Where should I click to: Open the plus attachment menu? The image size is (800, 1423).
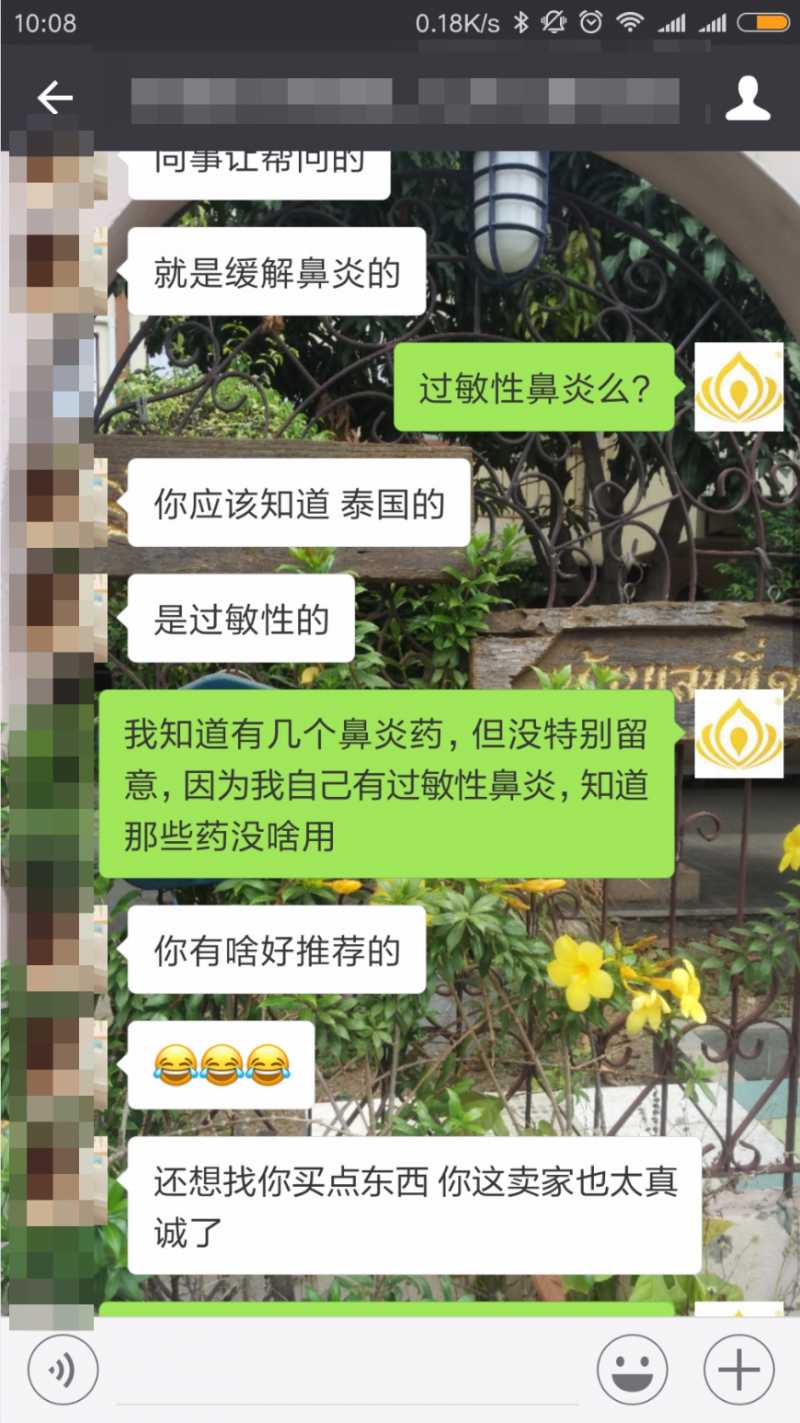pyautogui.click(x=739, y=1369)
